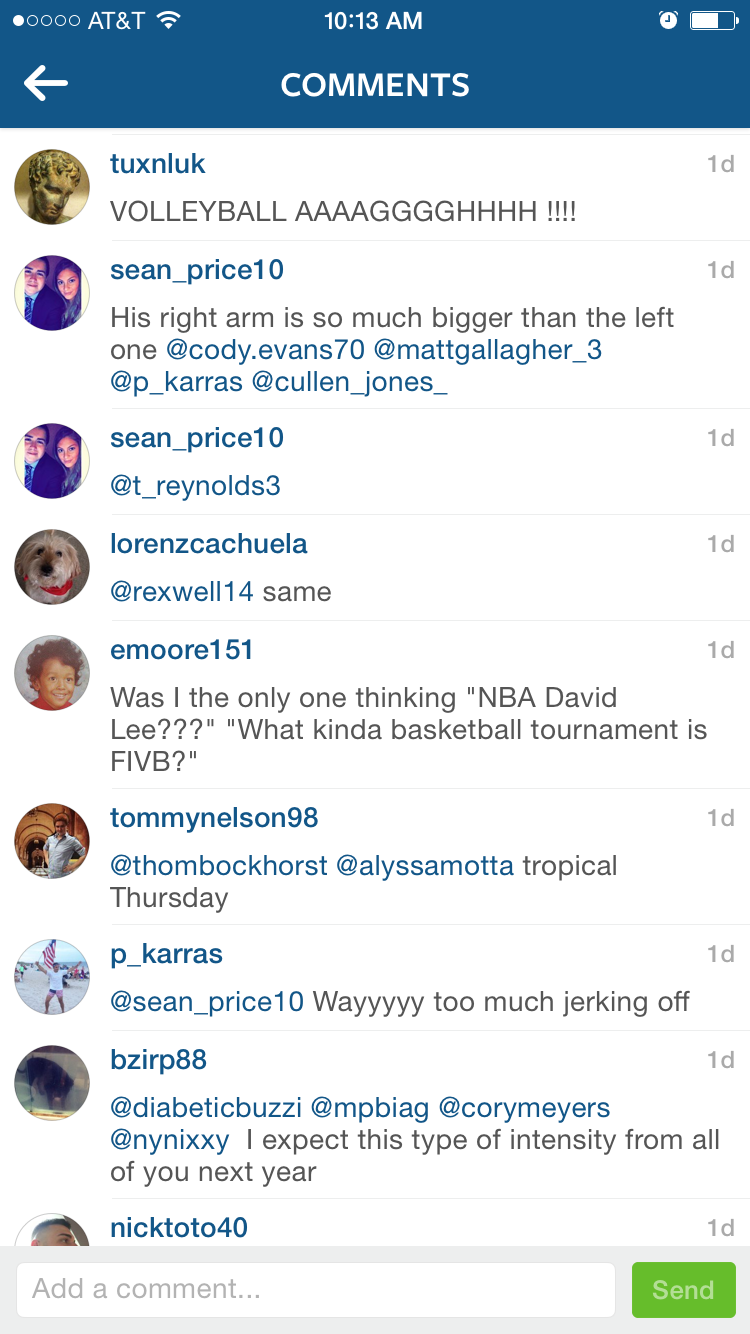Screen dimensions: 750x1334
Task: Open tommynelson98's profile picture
Action: 52,841
